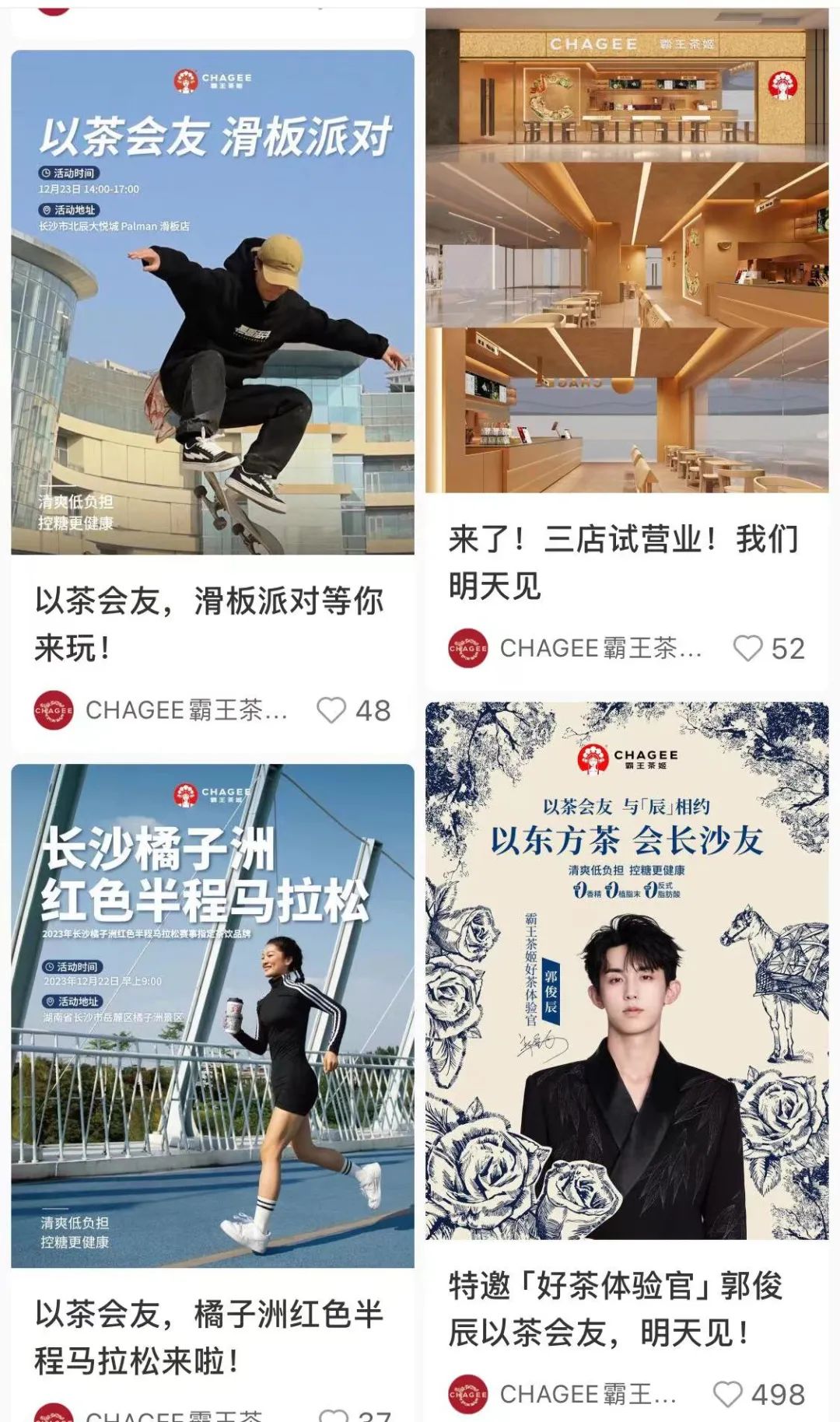This screenshot has width=840, height=1422.
Task: View the author's profile under the 三店试营业 post
Action: coord(468,648)
